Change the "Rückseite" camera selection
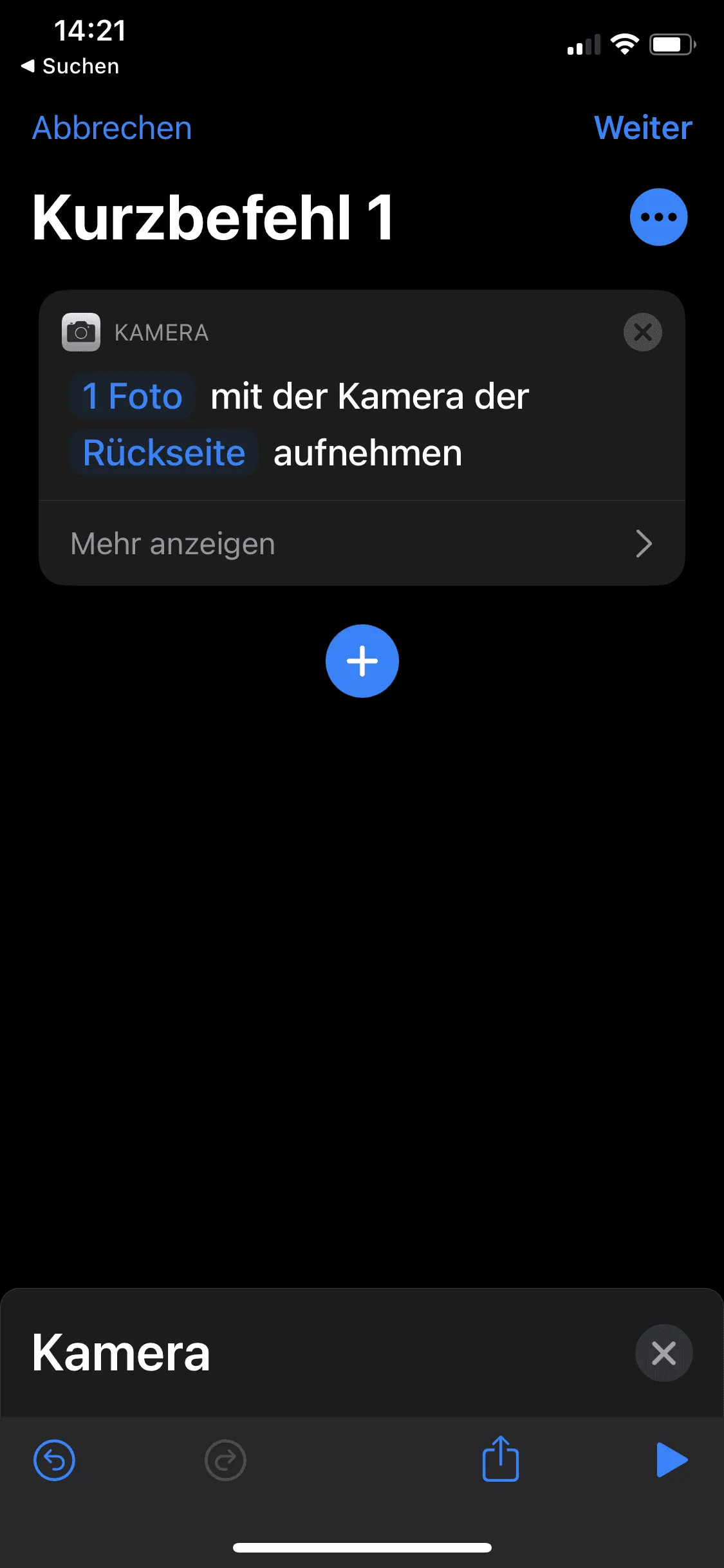Image resolution: width=724 pixels, height=1568 pixels. point(164,453)
